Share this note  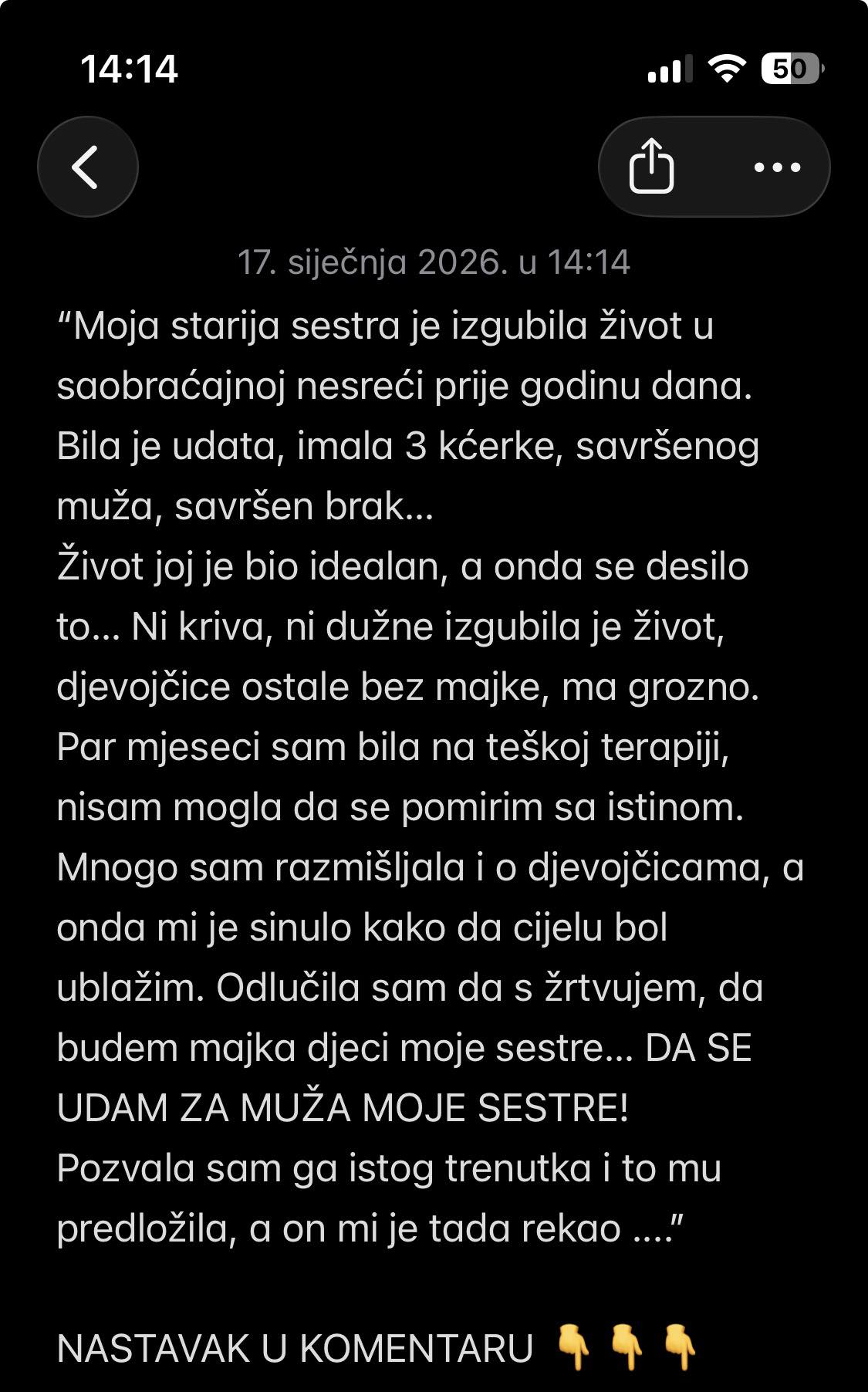tap(652, 167)
